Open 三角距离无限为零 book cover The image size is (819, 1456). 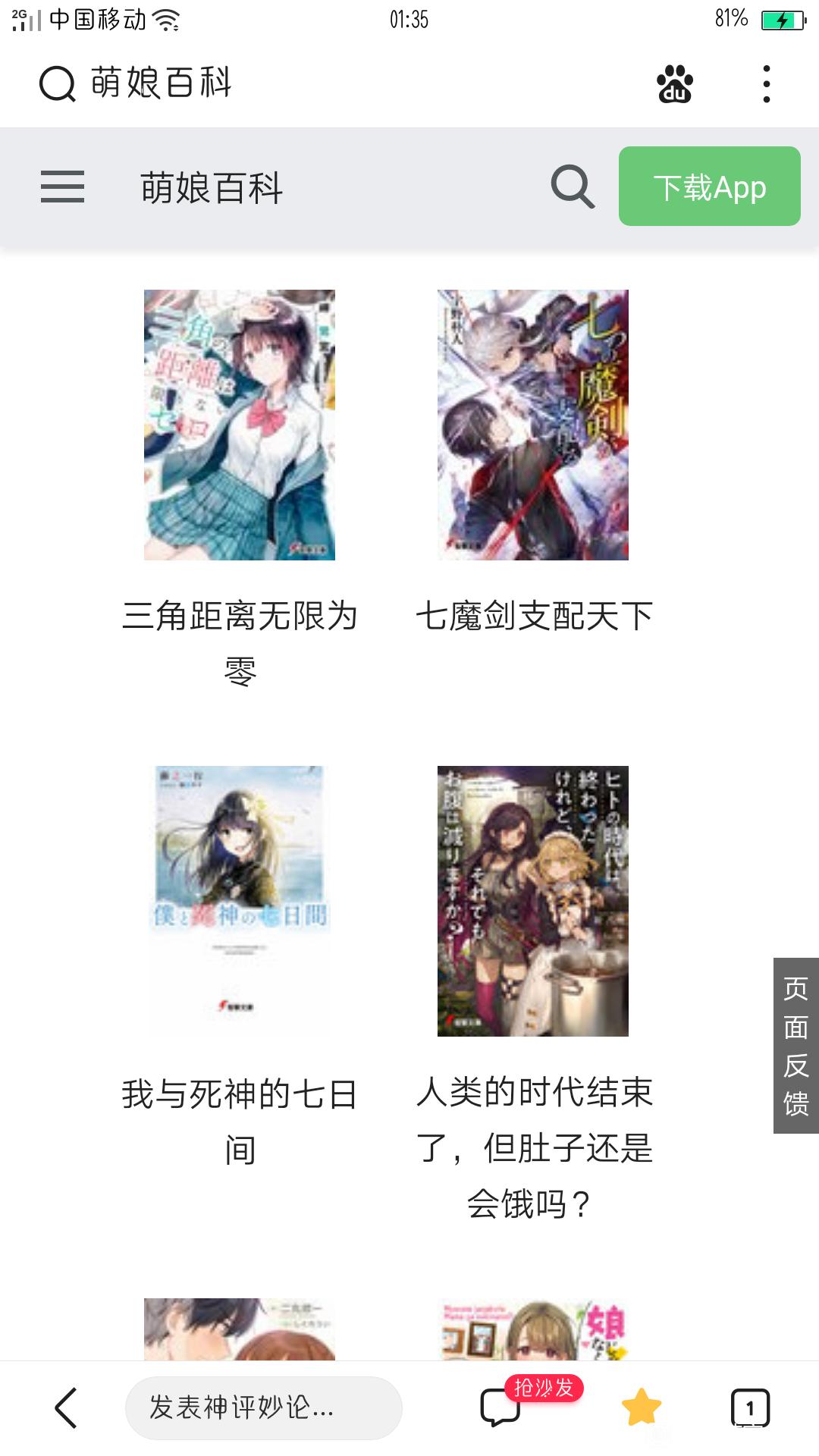pyautogui.click(x=240, y=425)
